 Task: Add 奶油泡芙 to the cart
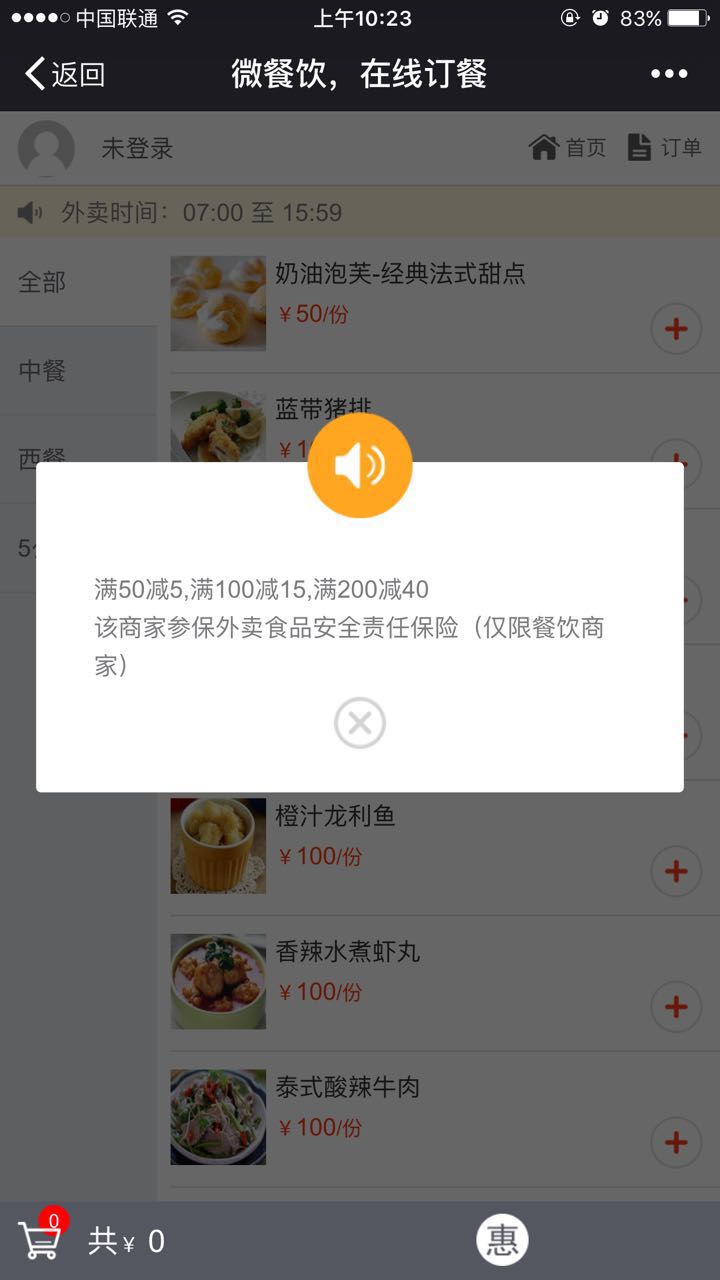tap(676, 328)
